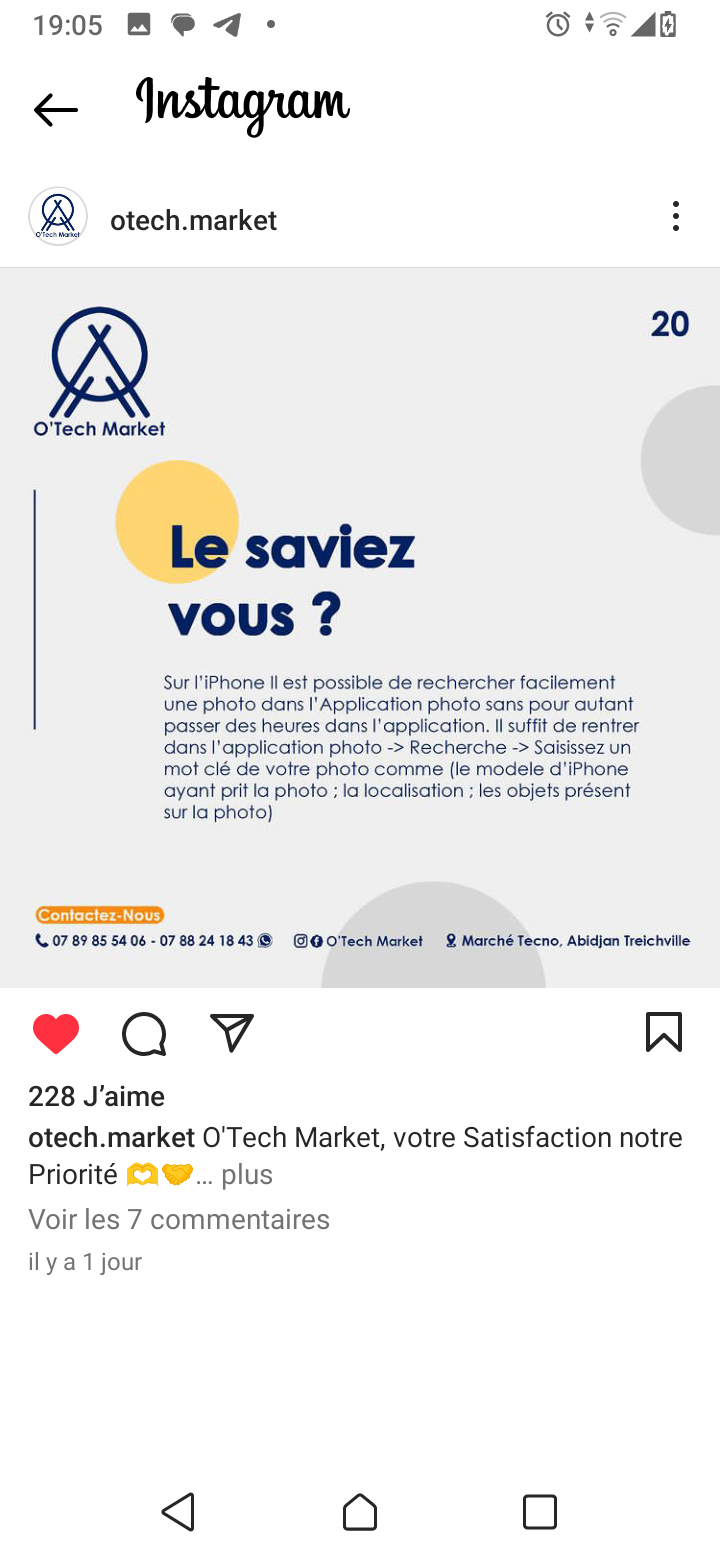Expand the caption with "plus"
The width and height of the screenshot is (720, 1560).
[247, 1174]
